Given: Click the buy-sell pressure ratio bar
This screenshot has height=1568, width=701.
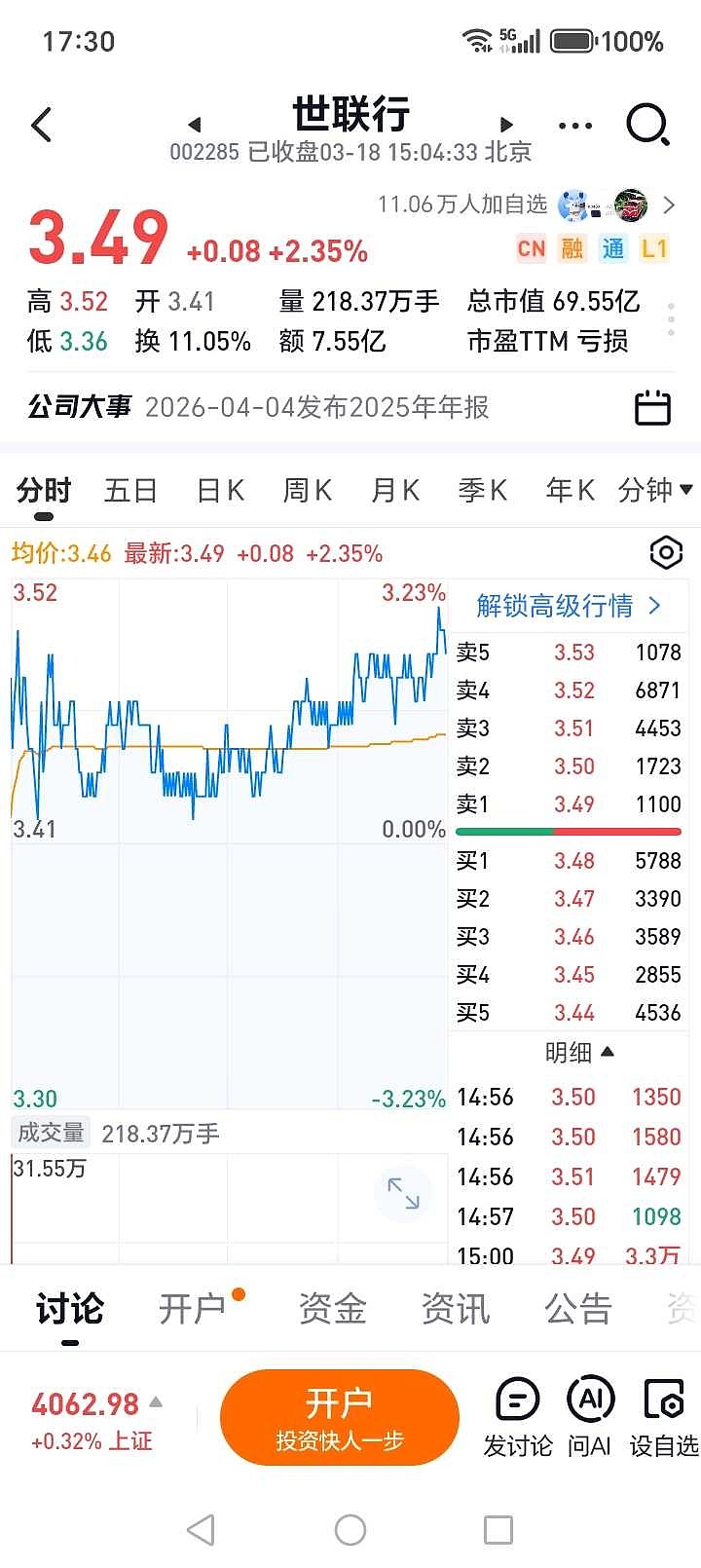Looking at the screenshot, I should click(x=569, y=831).
